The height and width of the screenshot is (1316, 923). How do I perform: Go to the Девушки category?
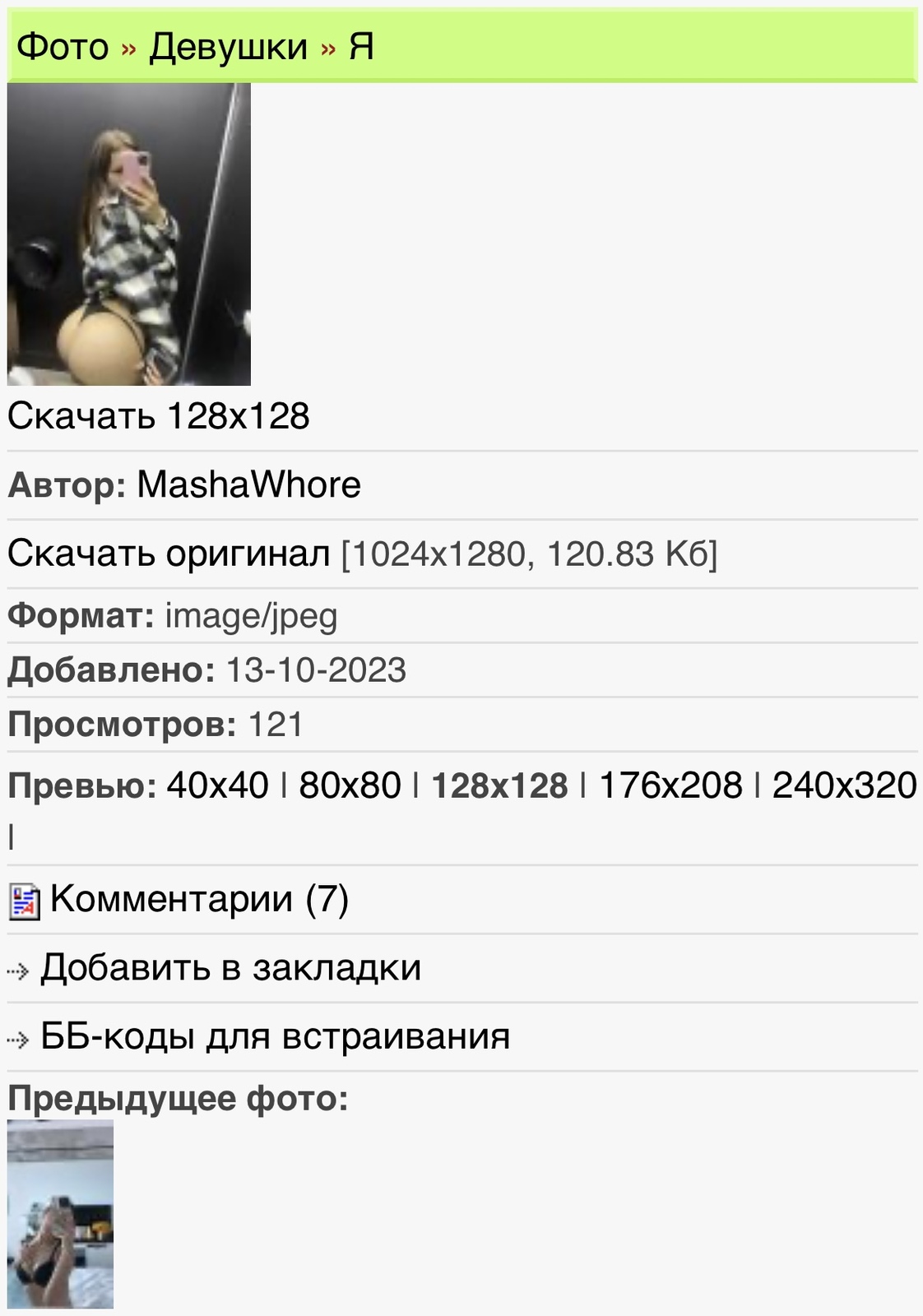[x=228, y=47]
